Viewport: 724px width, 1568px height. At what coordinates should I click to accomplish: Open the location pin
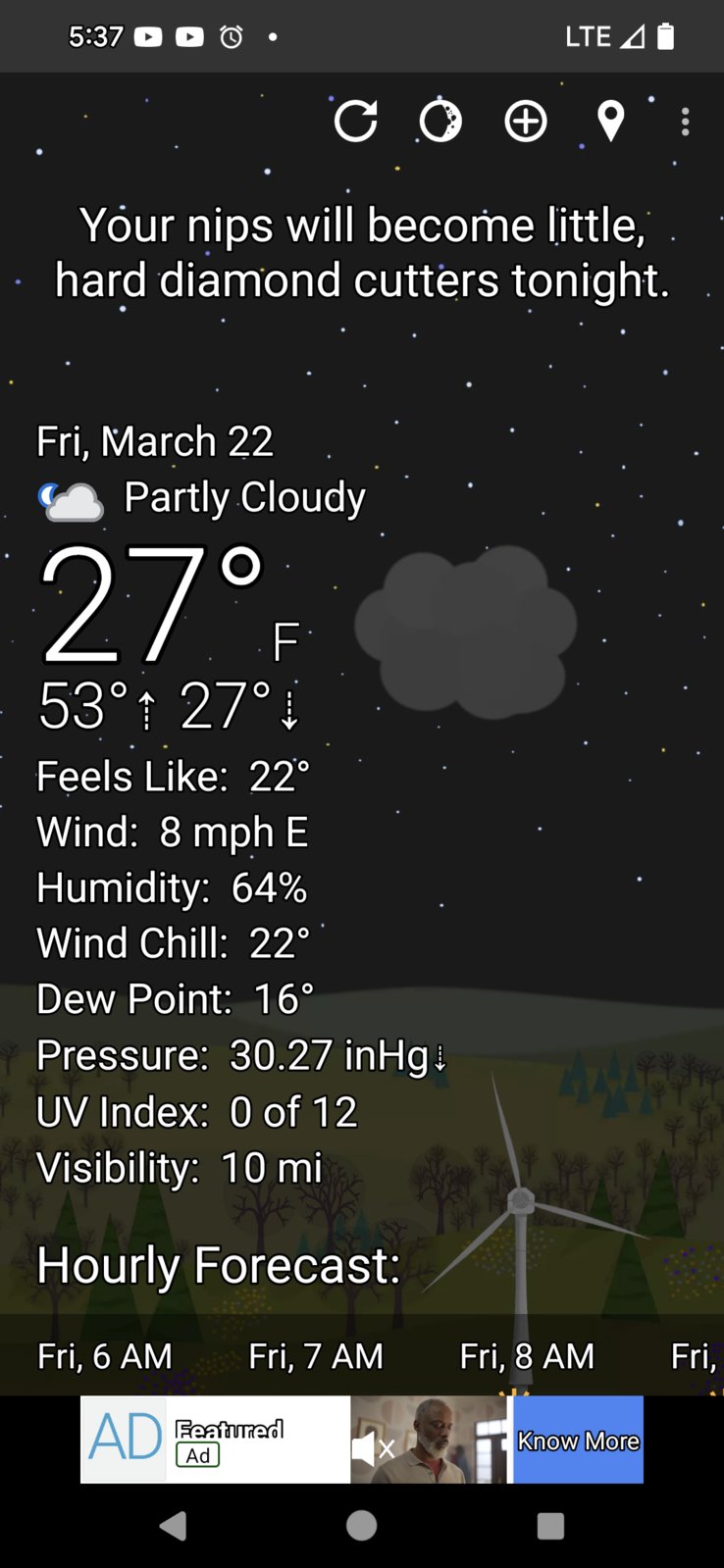pos(610,122)
